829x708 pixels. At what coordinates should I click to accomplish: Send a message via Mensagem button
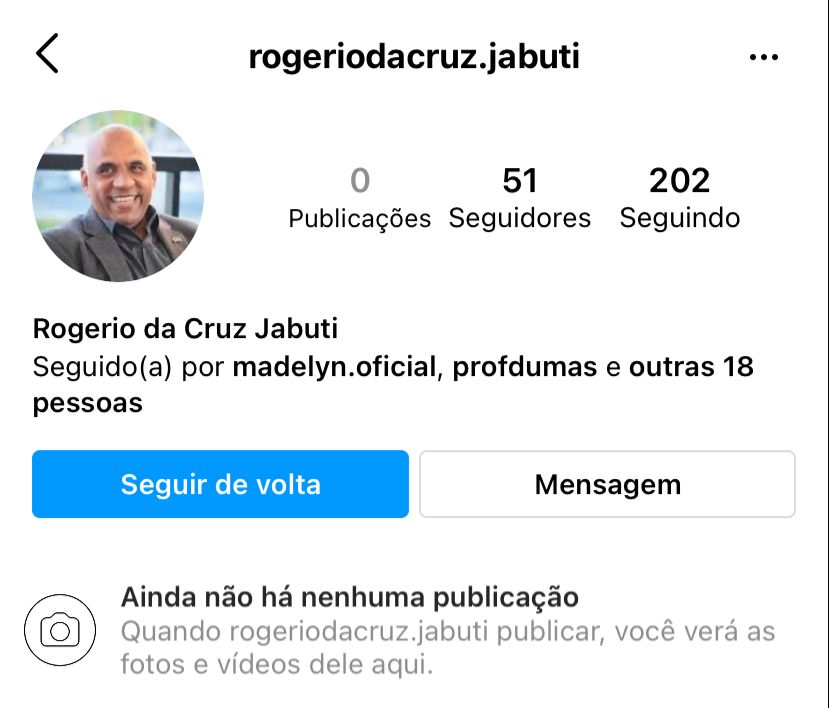(607, 485)
